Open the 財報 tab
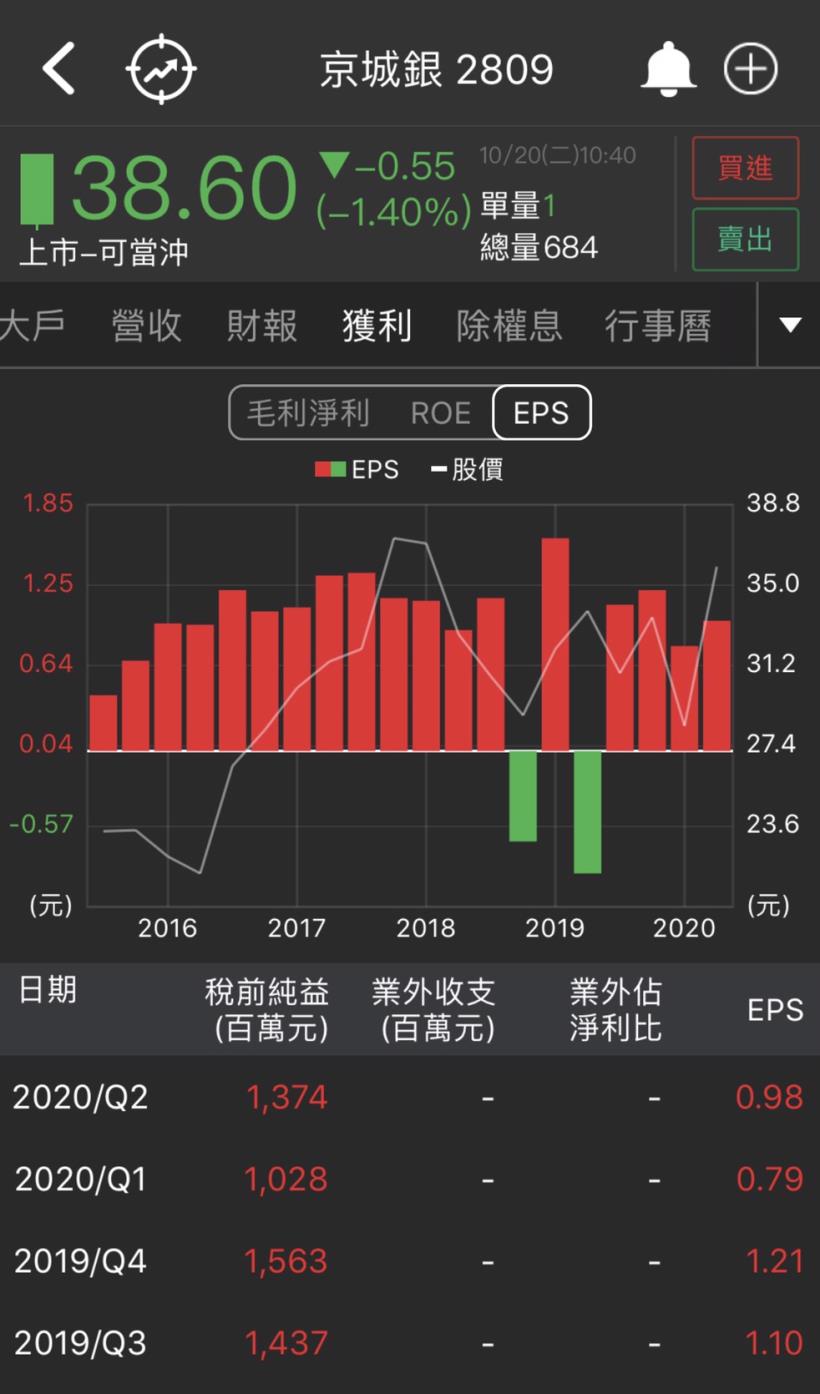 coord(262,326)
